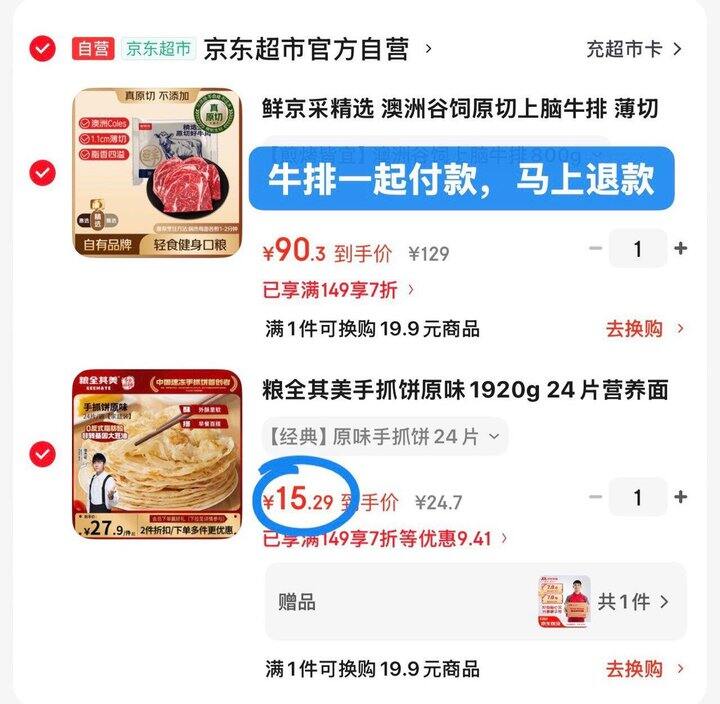The height and width of the screenshot is (704, 720).
Task: View 已享满149享7折 promotion for steak
Action: (338, 290)
